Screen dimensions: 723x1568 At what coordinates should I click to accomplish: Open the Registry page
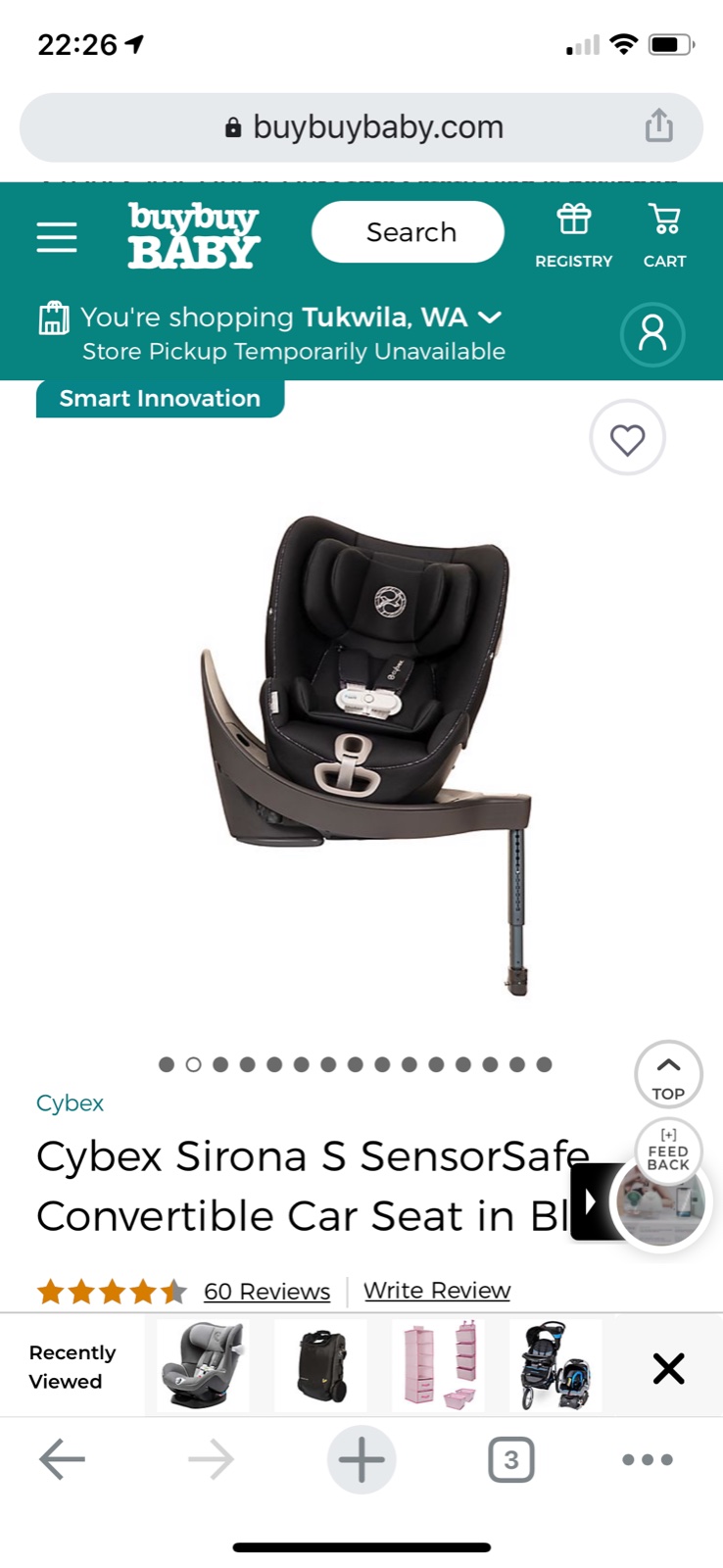(573, 235)
